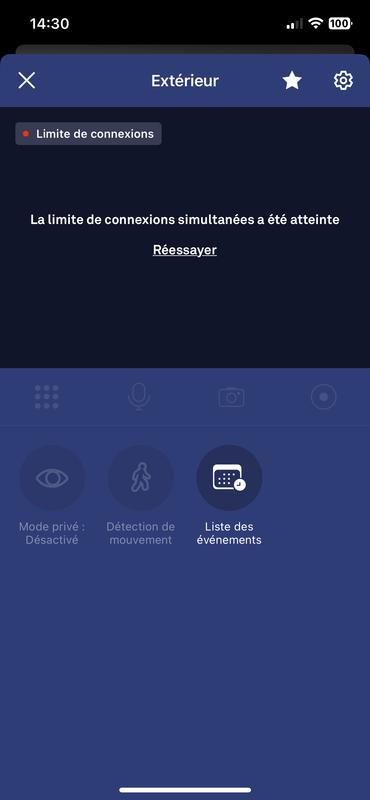Tap the microphone icon

[x=139, y=397]
